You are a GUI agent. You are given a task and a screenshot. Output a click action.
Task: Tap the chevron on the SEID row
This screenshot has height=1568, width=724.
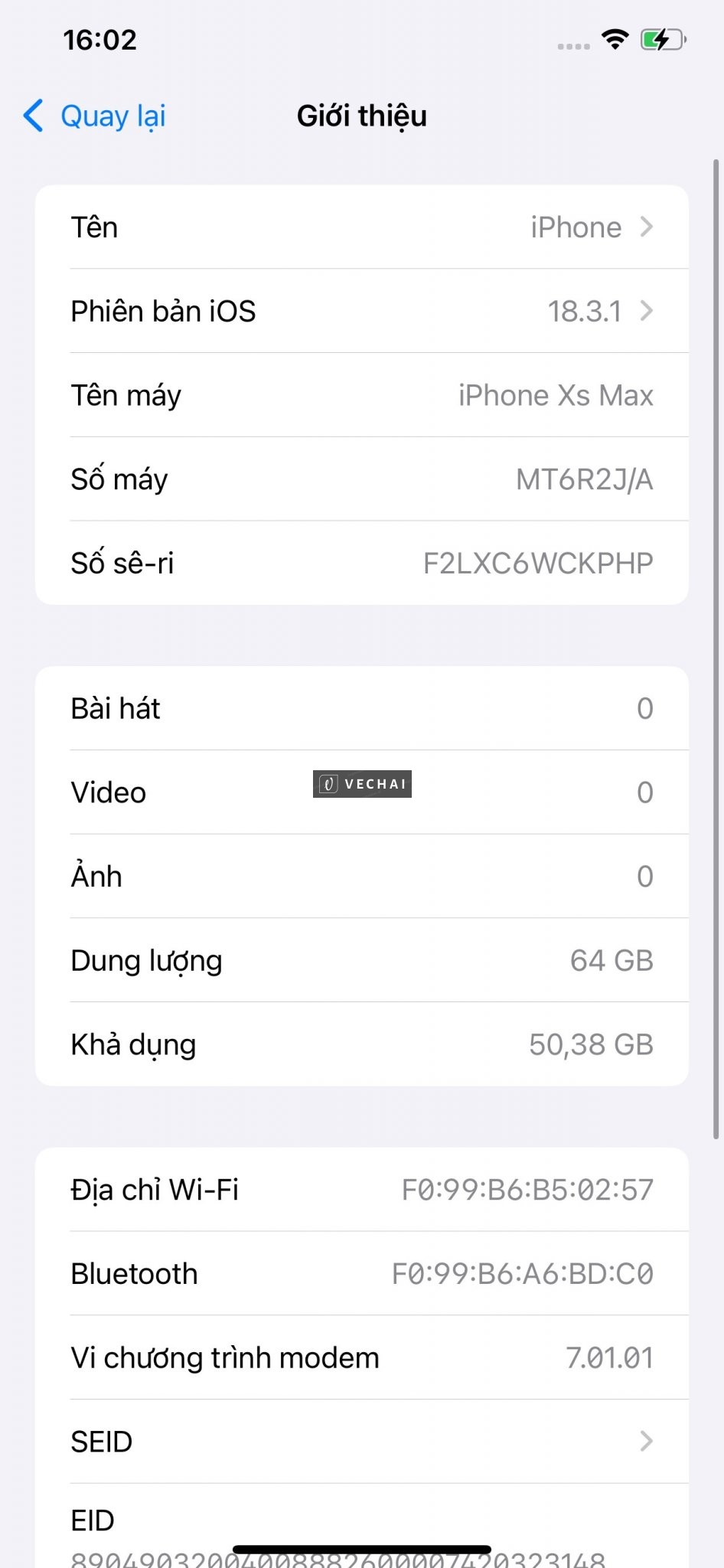tap(647, 1442)
